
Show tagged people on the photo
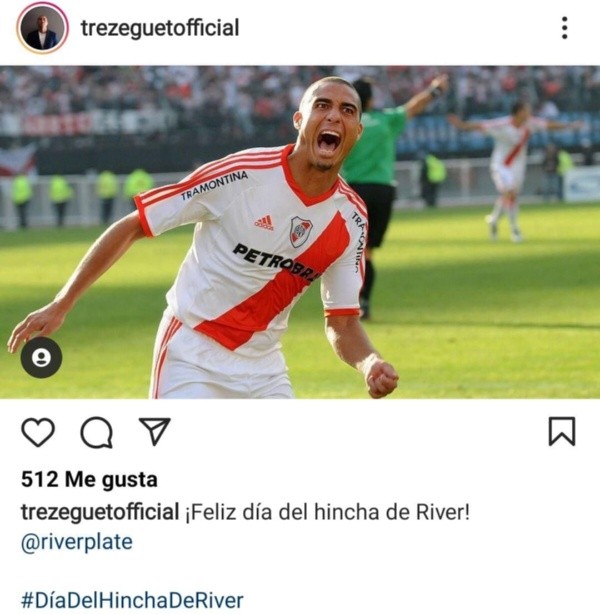coord(41,357)
